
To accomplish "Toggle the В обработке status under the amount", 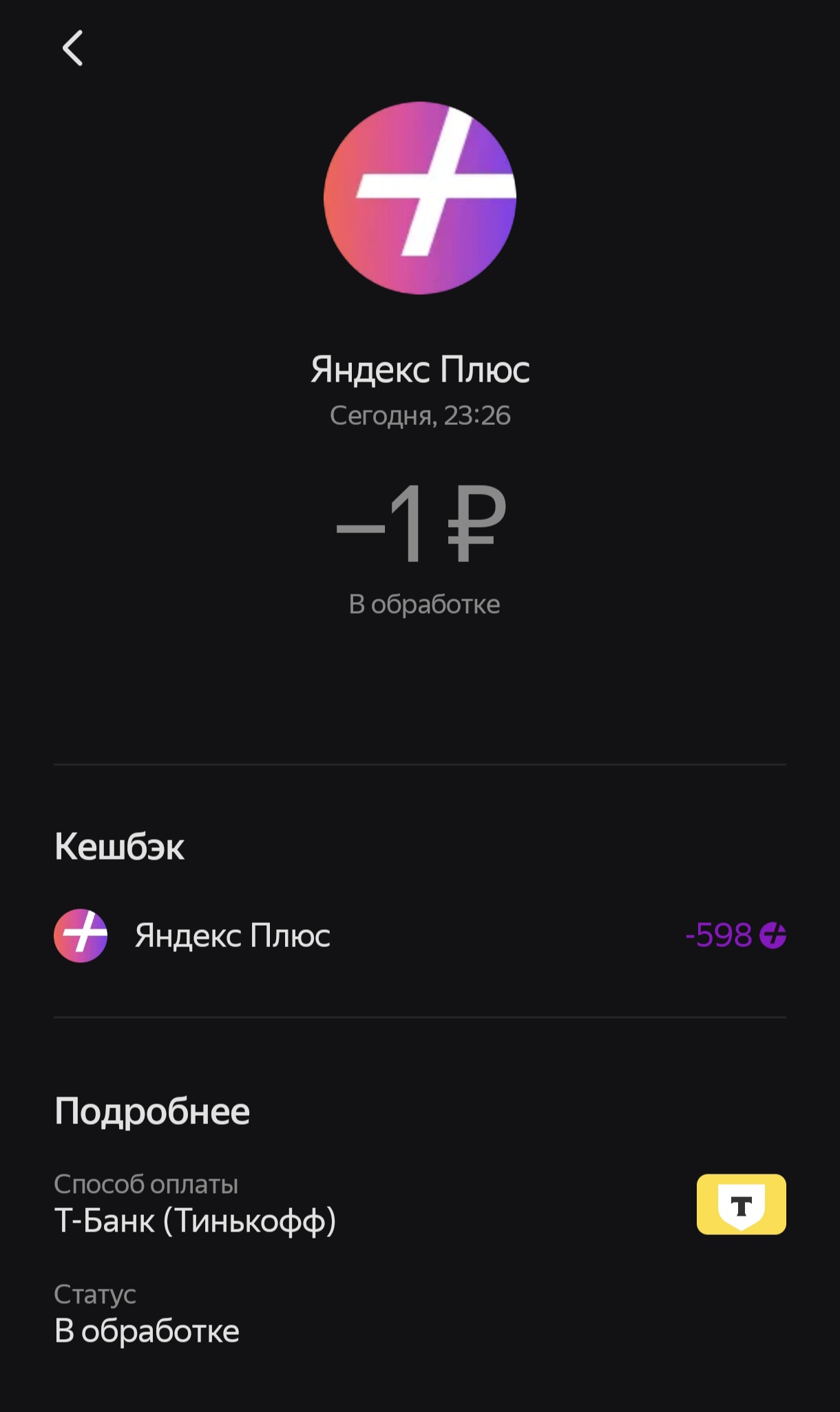I will (422, 603).
